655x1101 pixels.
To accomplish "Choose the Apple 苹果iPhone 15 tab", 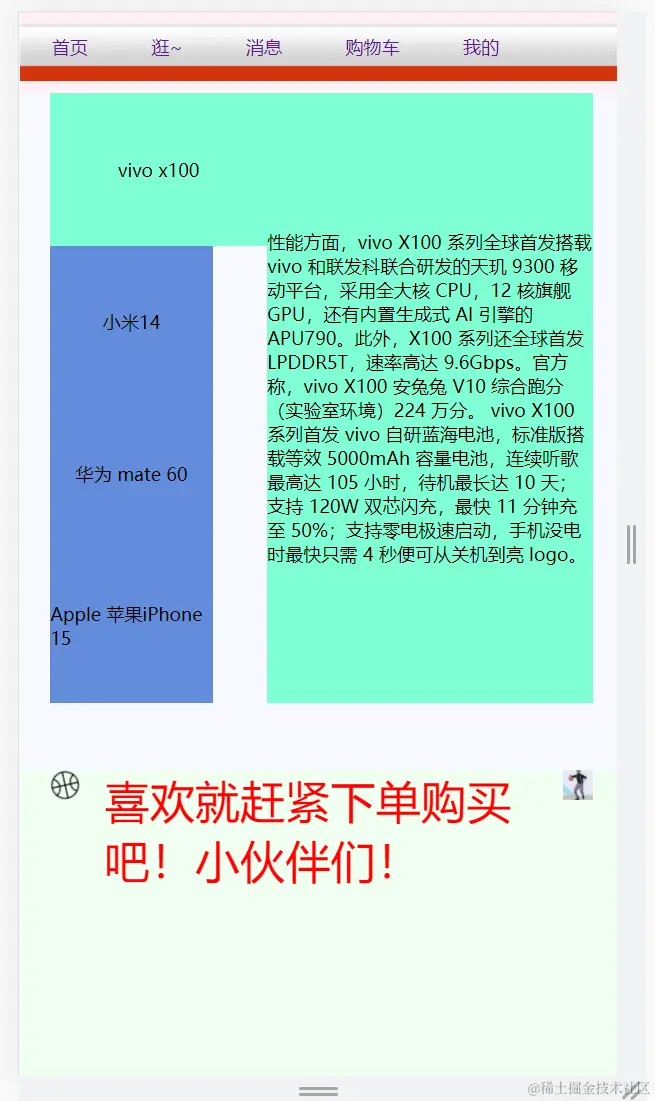I will click(x=127, y=626).
